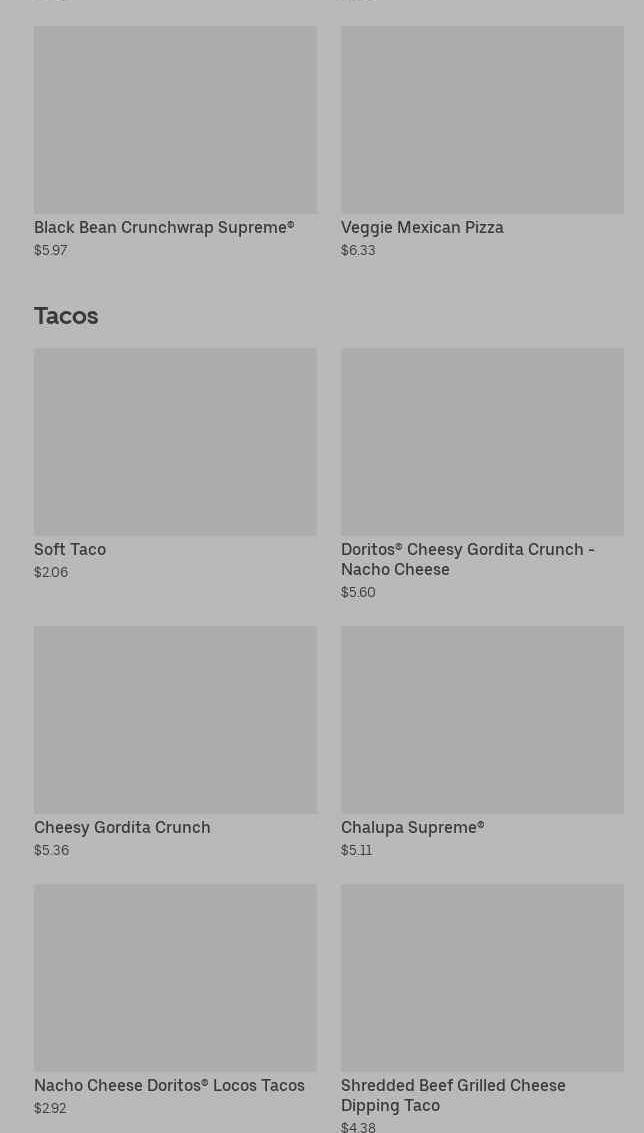Select Nacho Cheese Doritos Locos Tacos

click(175, 1000)
